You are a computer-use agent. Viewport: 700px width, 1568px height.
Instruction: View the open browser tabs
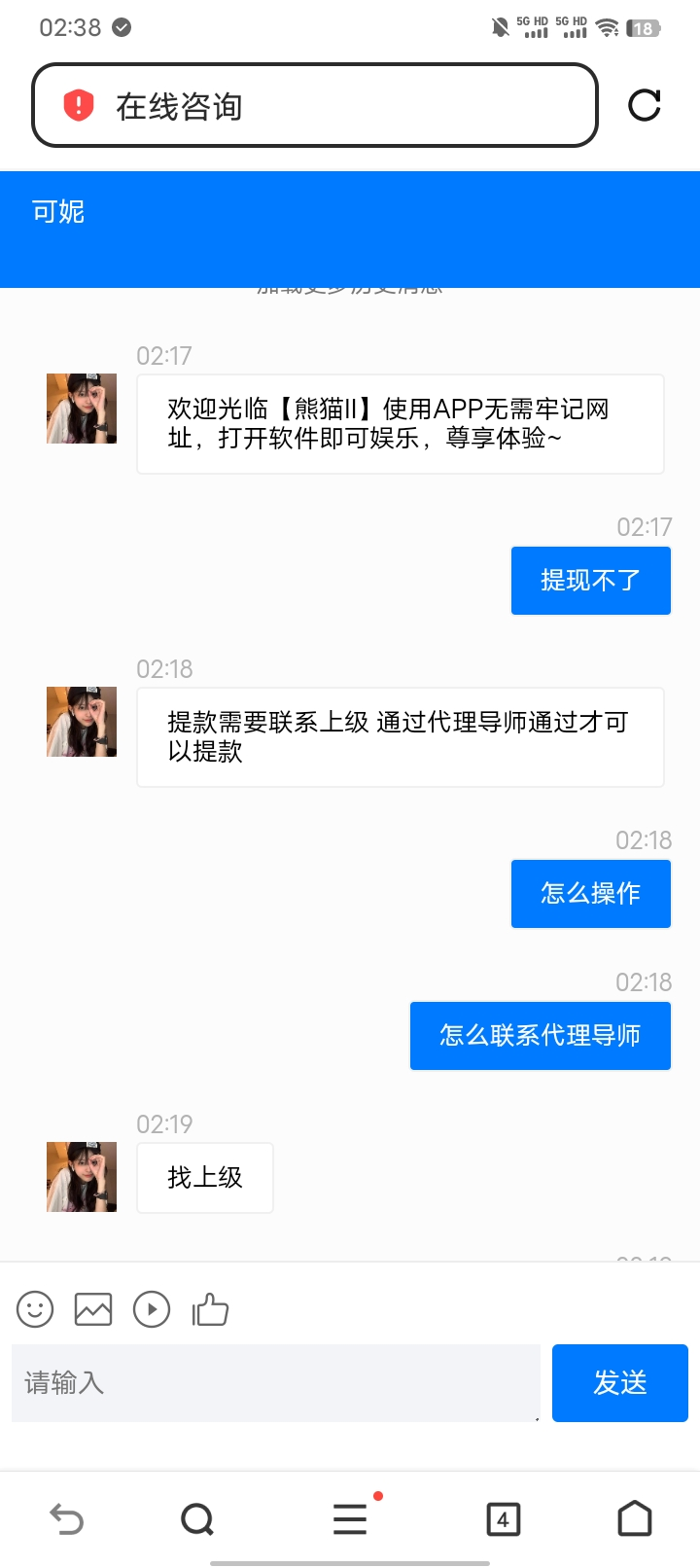(503, 1518)
